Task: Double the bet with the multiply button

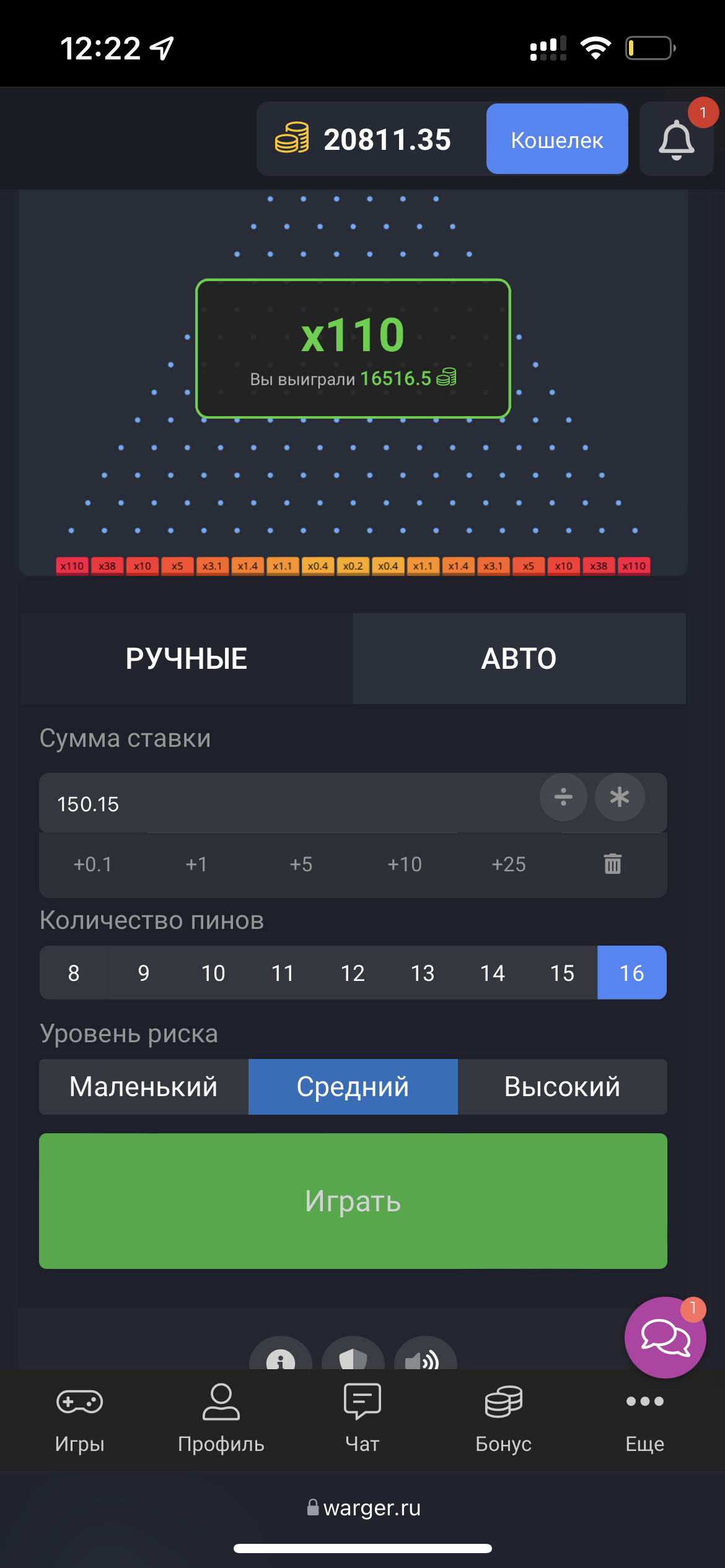Action: tap(620, 797)
